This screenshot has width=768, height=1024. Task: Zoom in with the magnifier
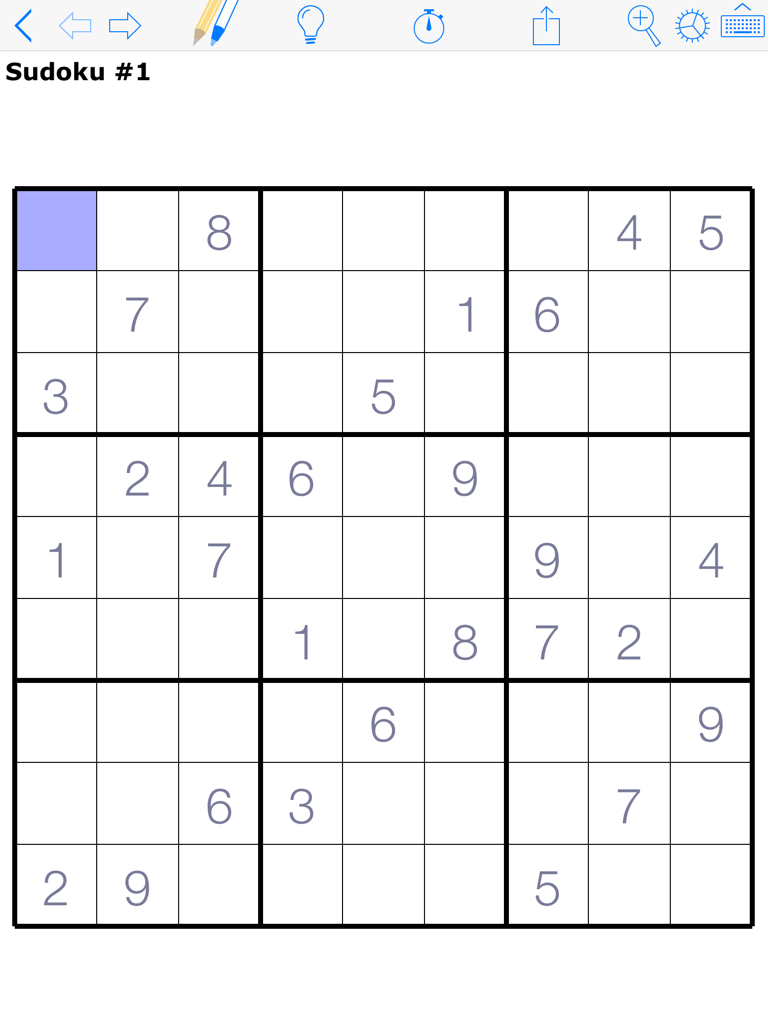point(643,25)
